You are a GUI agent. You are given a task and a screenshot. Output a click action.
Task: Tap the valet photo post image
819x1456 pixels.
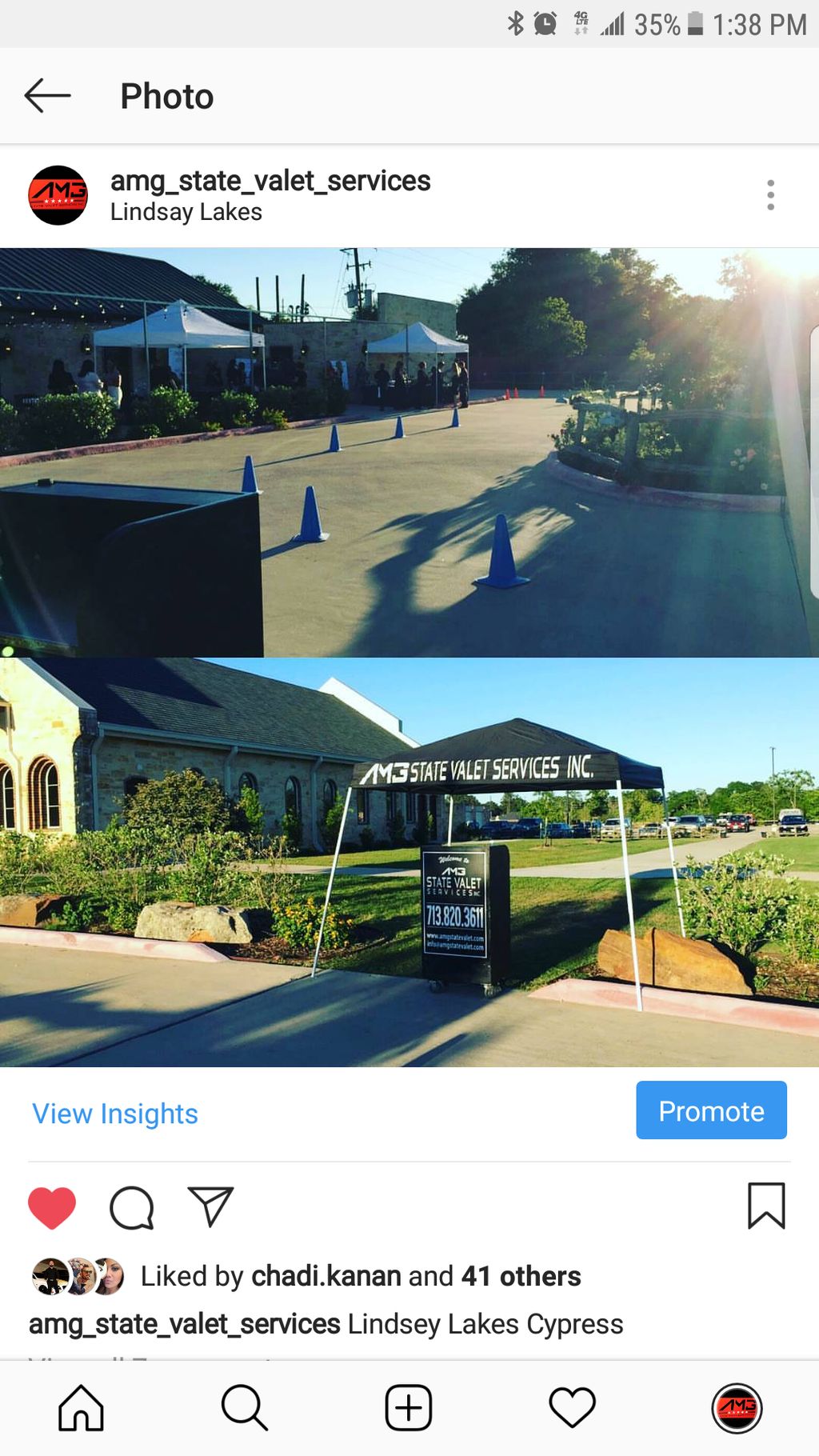(x=409, y=656)
